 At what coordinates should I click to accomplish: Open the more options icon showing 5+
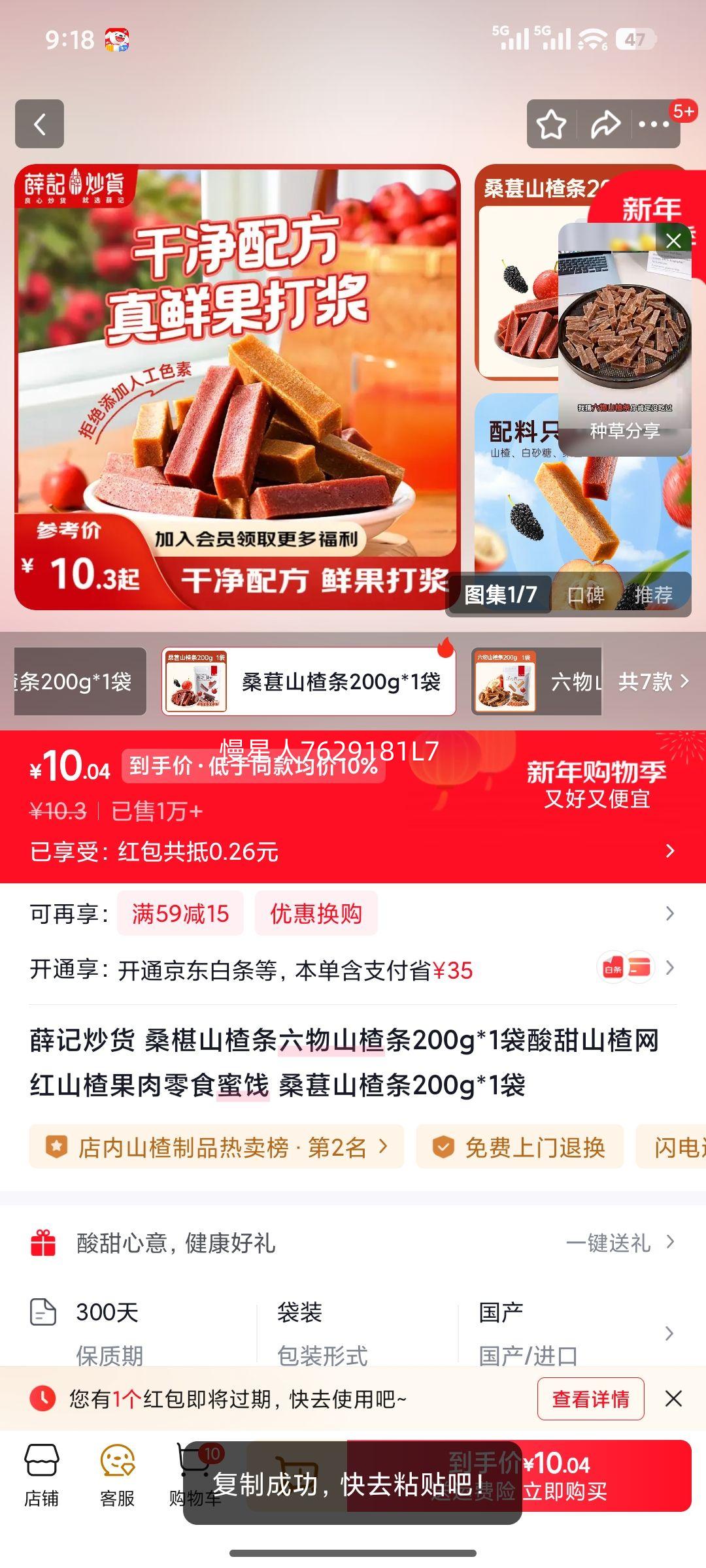pos(652,124)
